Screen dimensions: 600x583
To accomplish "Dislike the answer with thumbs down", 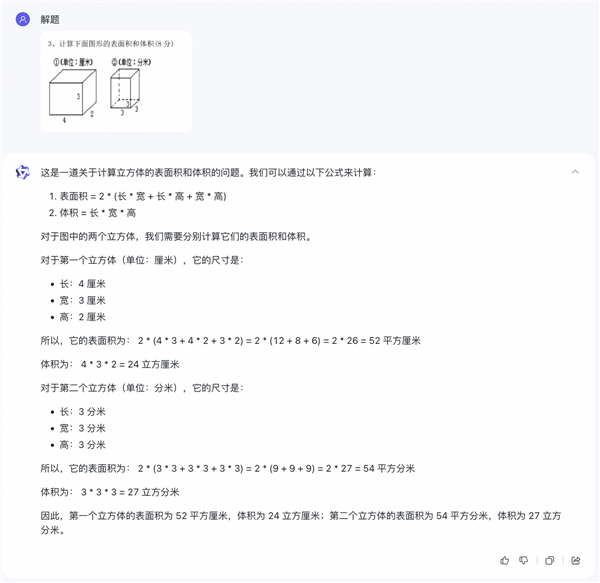I will [x=524, y=560].
